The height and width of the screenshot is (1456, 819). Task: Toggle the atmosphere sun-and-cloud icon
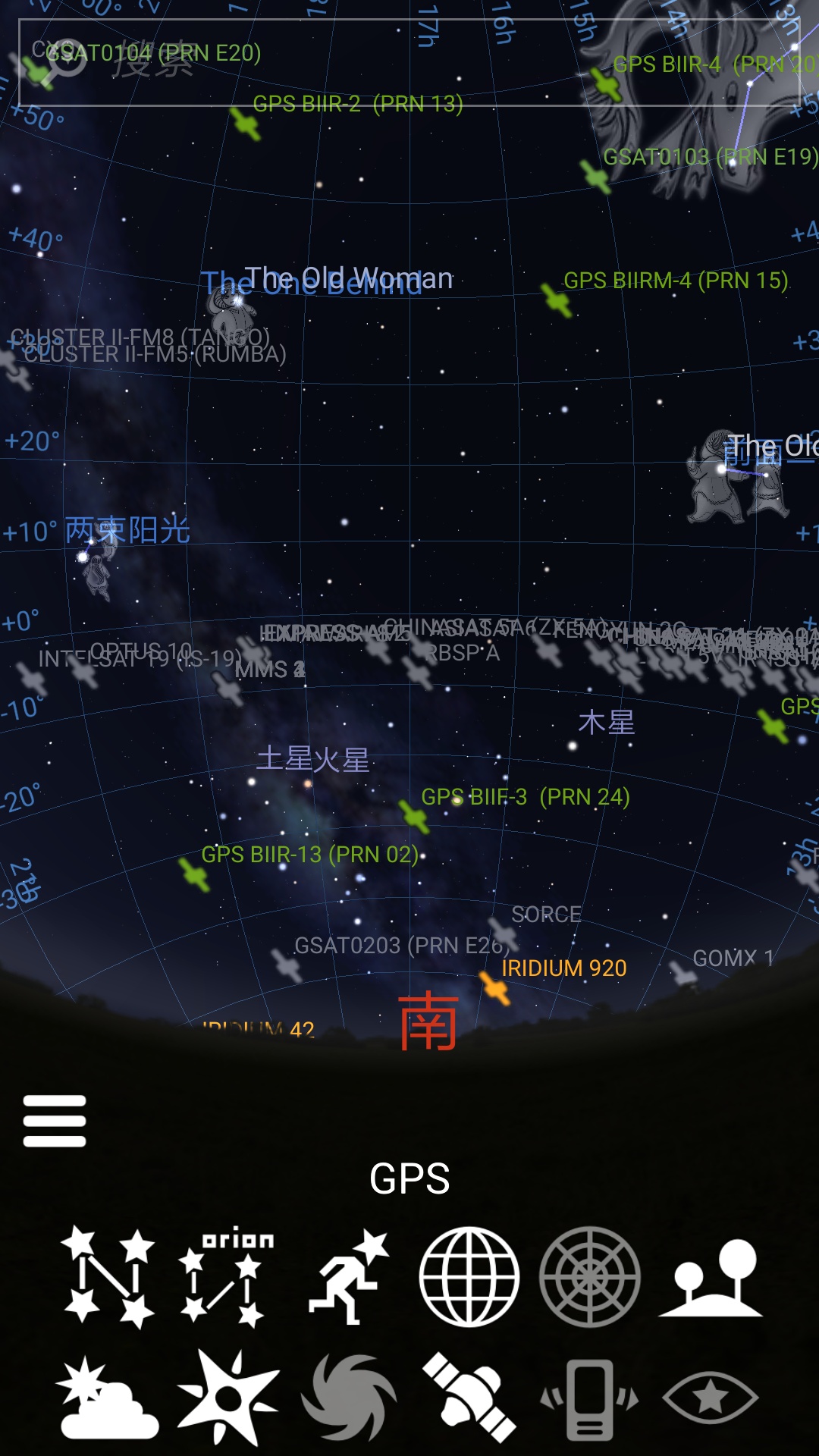coord(108,1397)
